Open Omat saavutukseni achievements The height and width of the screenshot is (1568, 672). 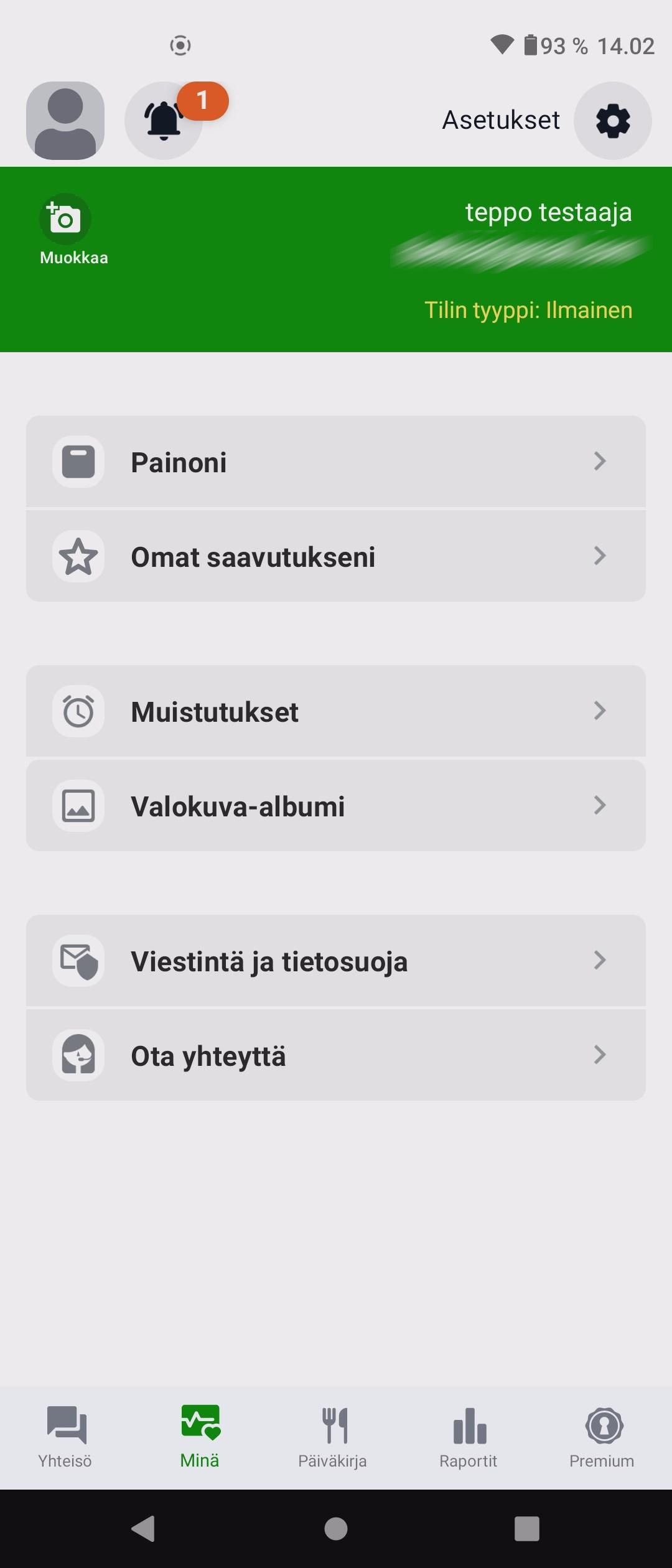point(336,556)
